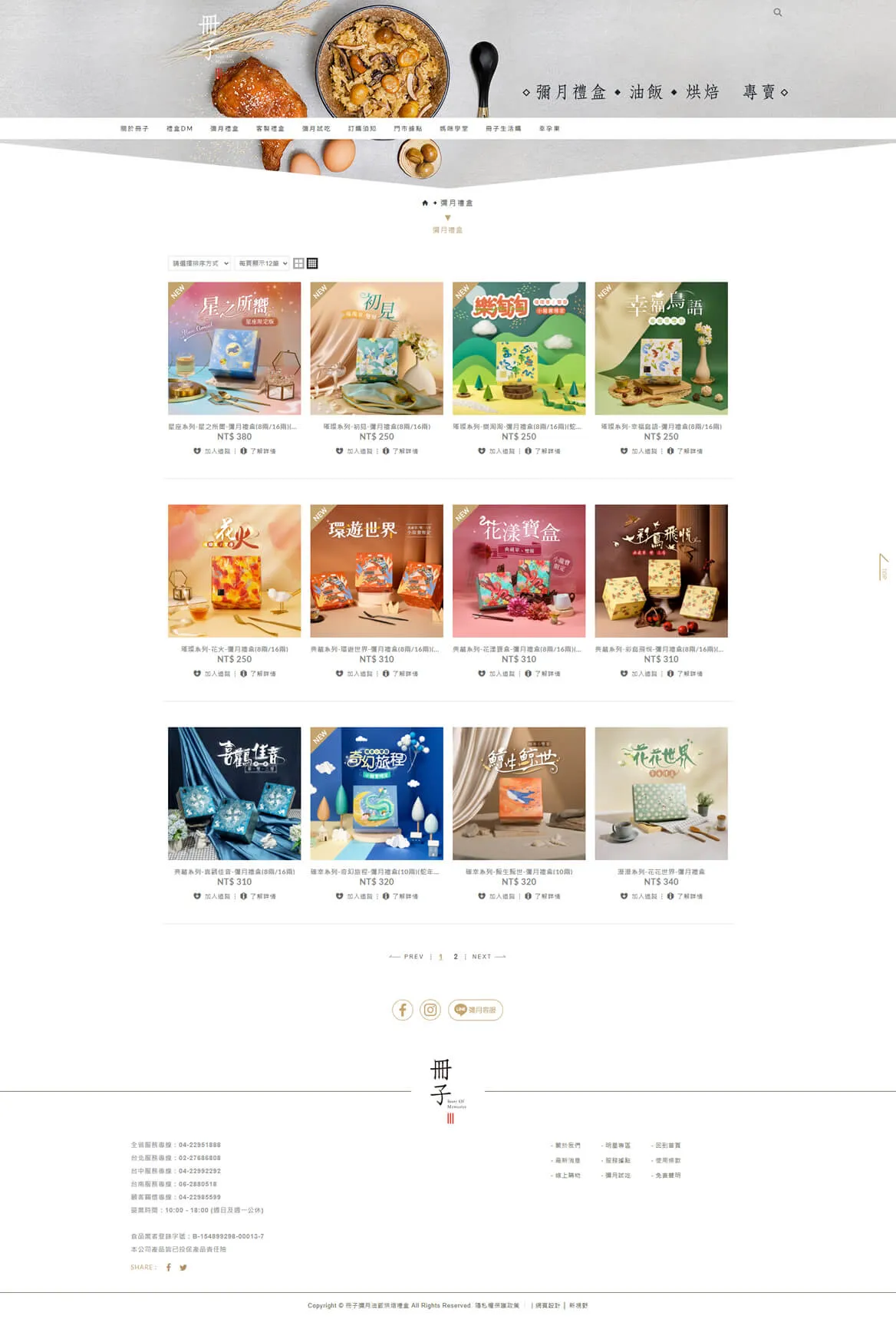Open the search magnifier icon

pos(777,12)
